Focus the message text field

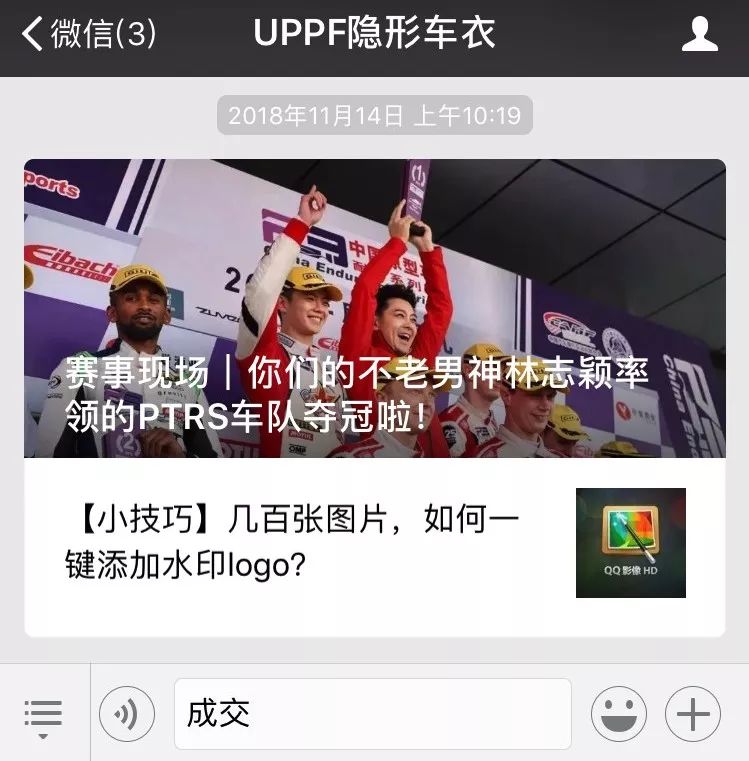click(x=372, y=714)
